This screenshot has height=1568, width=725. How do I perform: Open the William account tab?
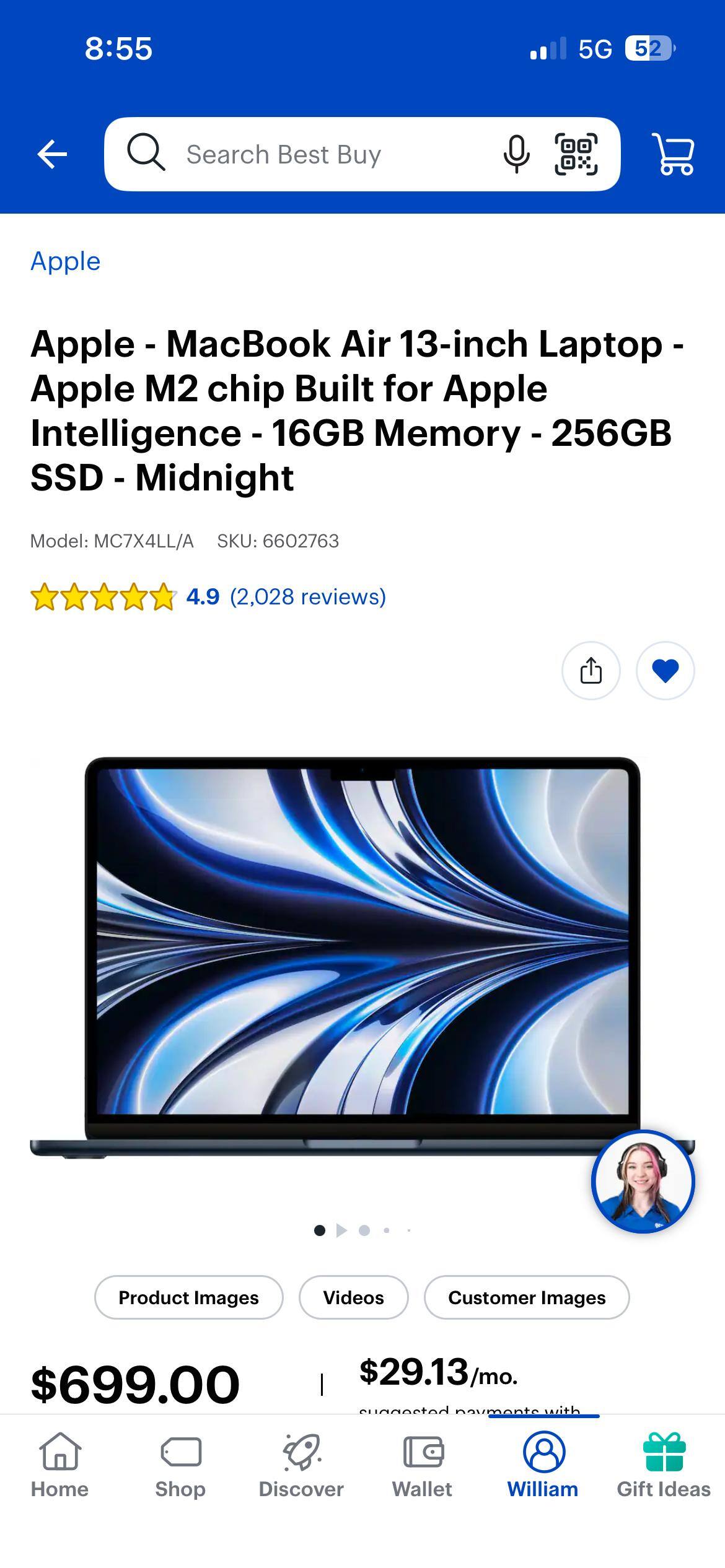[543, 1465]
